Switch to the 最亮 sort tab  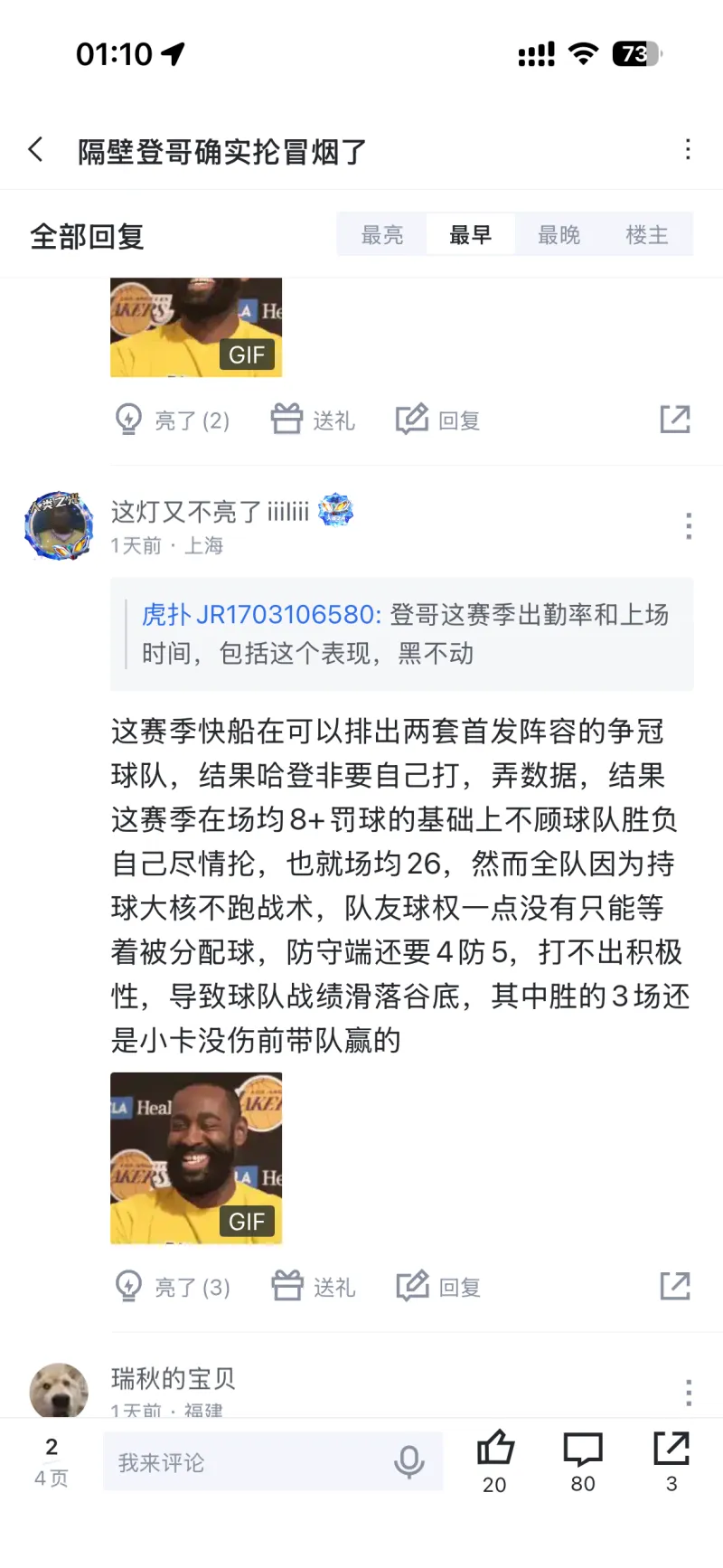point(382,235)
